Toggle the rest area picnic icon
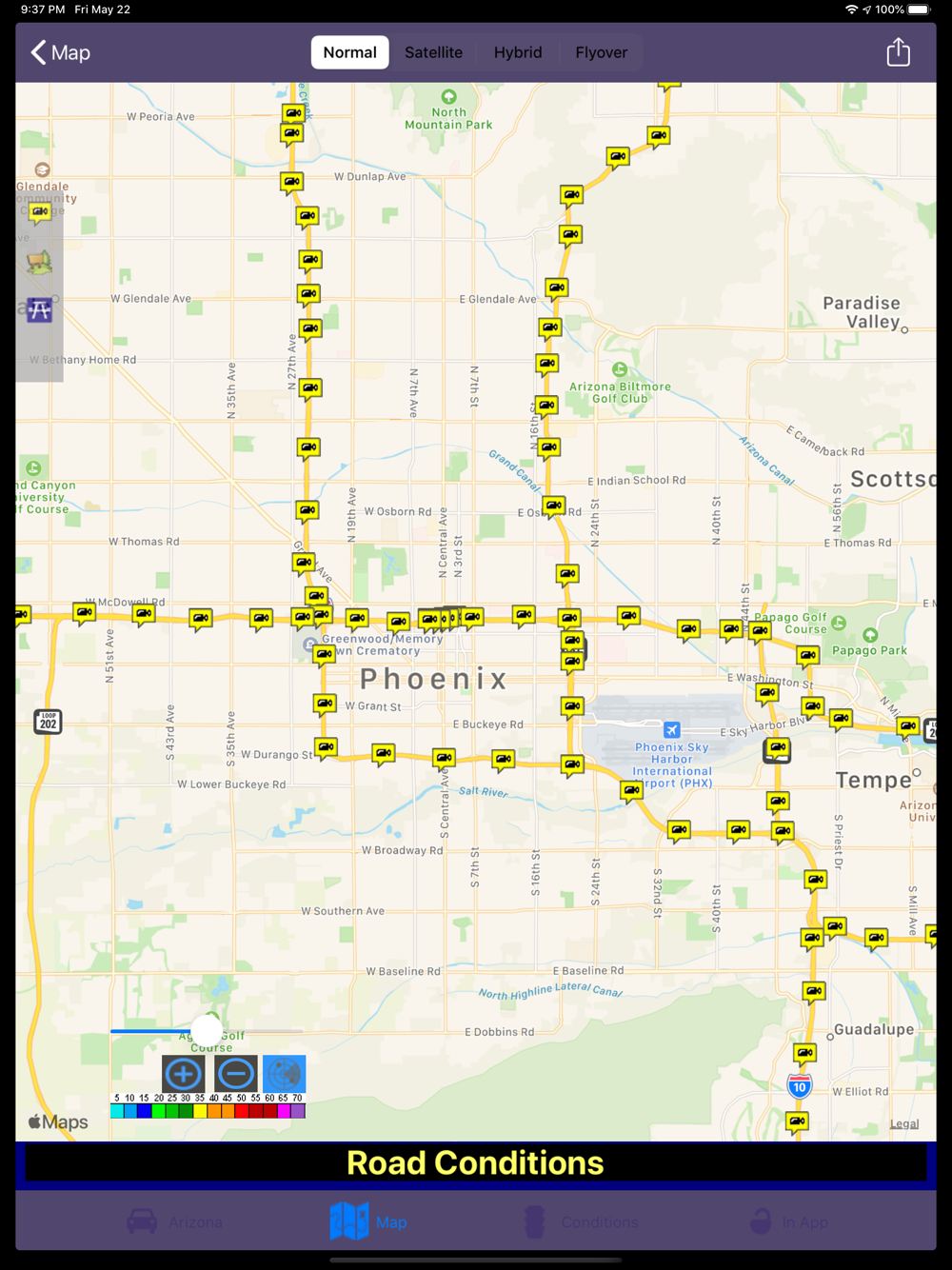The height and width of the screenshot is (1270, 952). (x=39, y=310)
